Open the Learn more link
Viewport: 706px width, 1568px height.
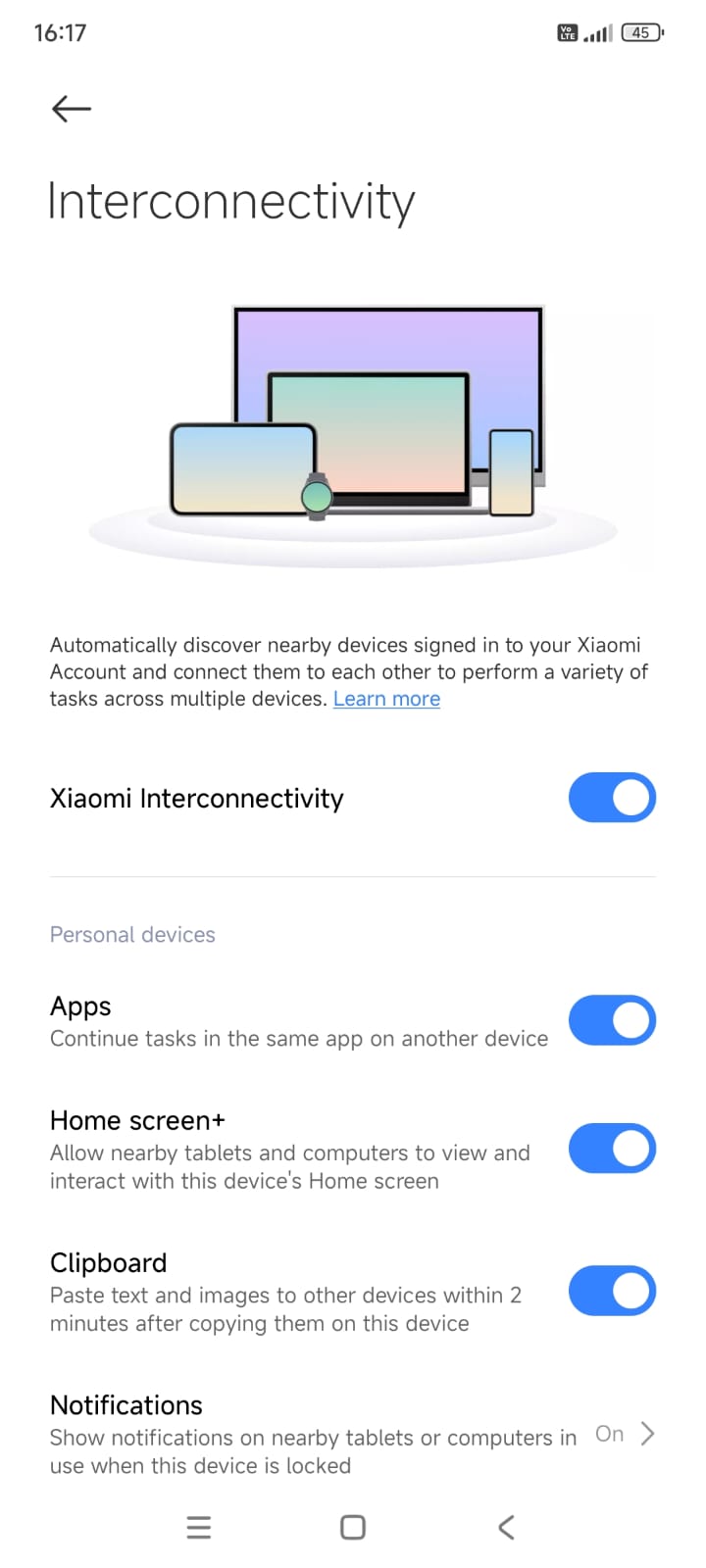[x=386, y=699]
